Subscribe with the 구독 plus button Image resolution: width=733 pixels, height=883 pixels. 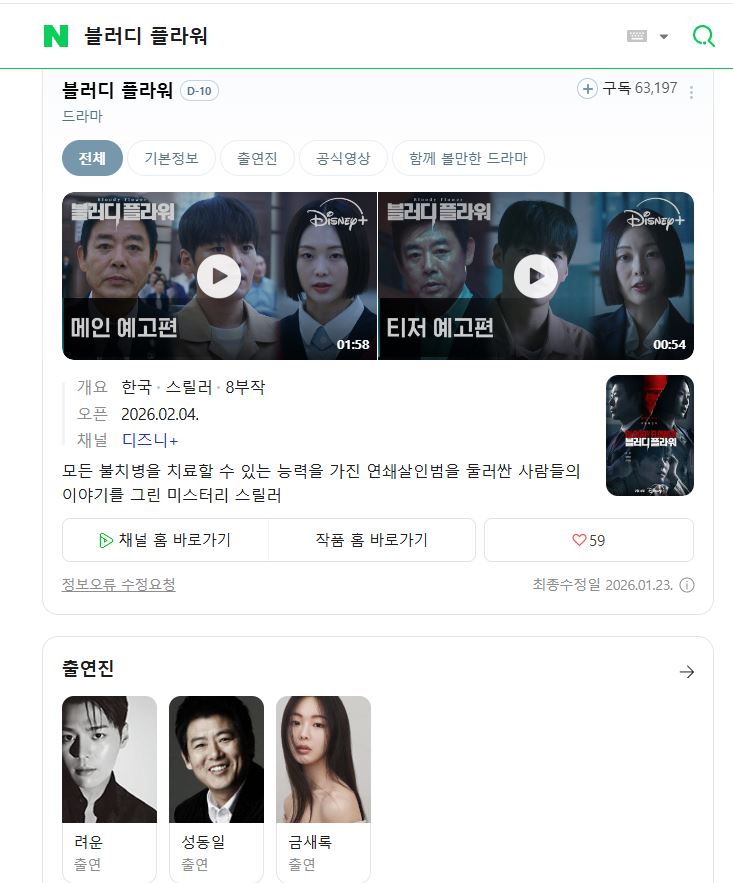click(x=588, y=89)
